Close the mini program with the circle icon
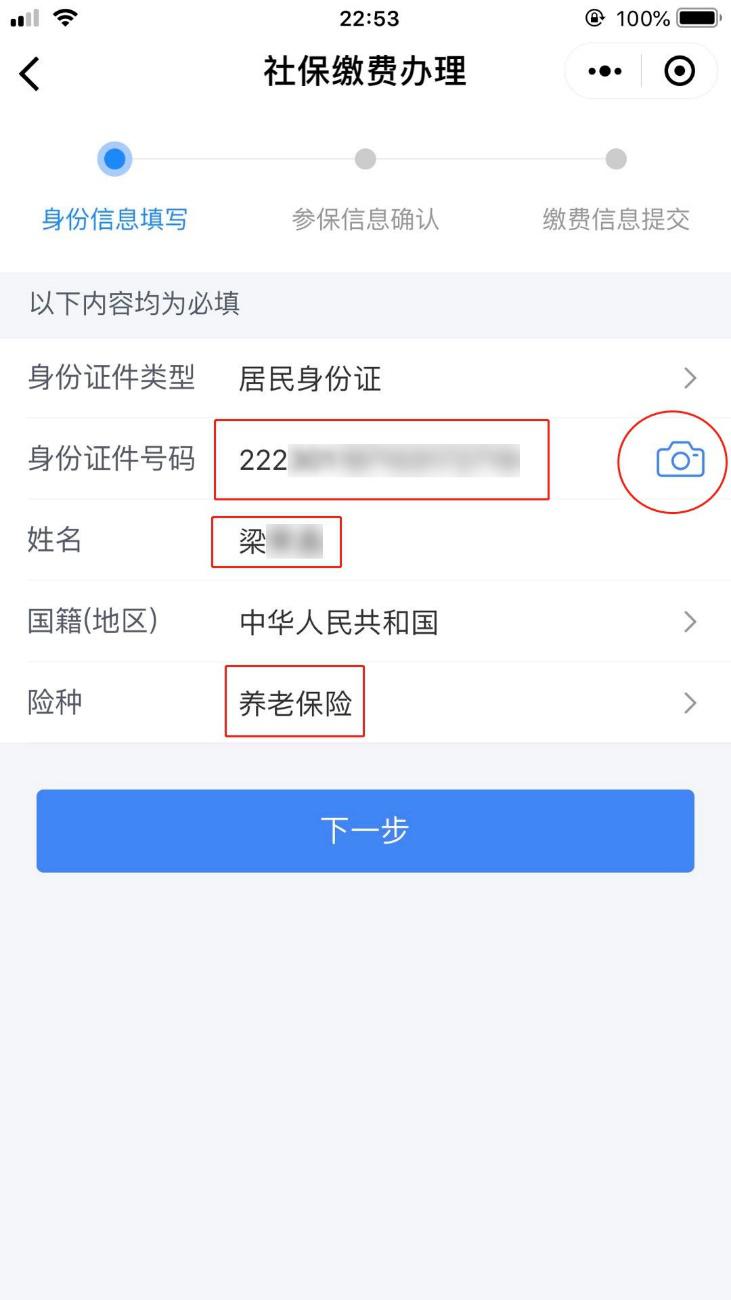The width and height of the screenshot is (731, 1300). (680, 72)
